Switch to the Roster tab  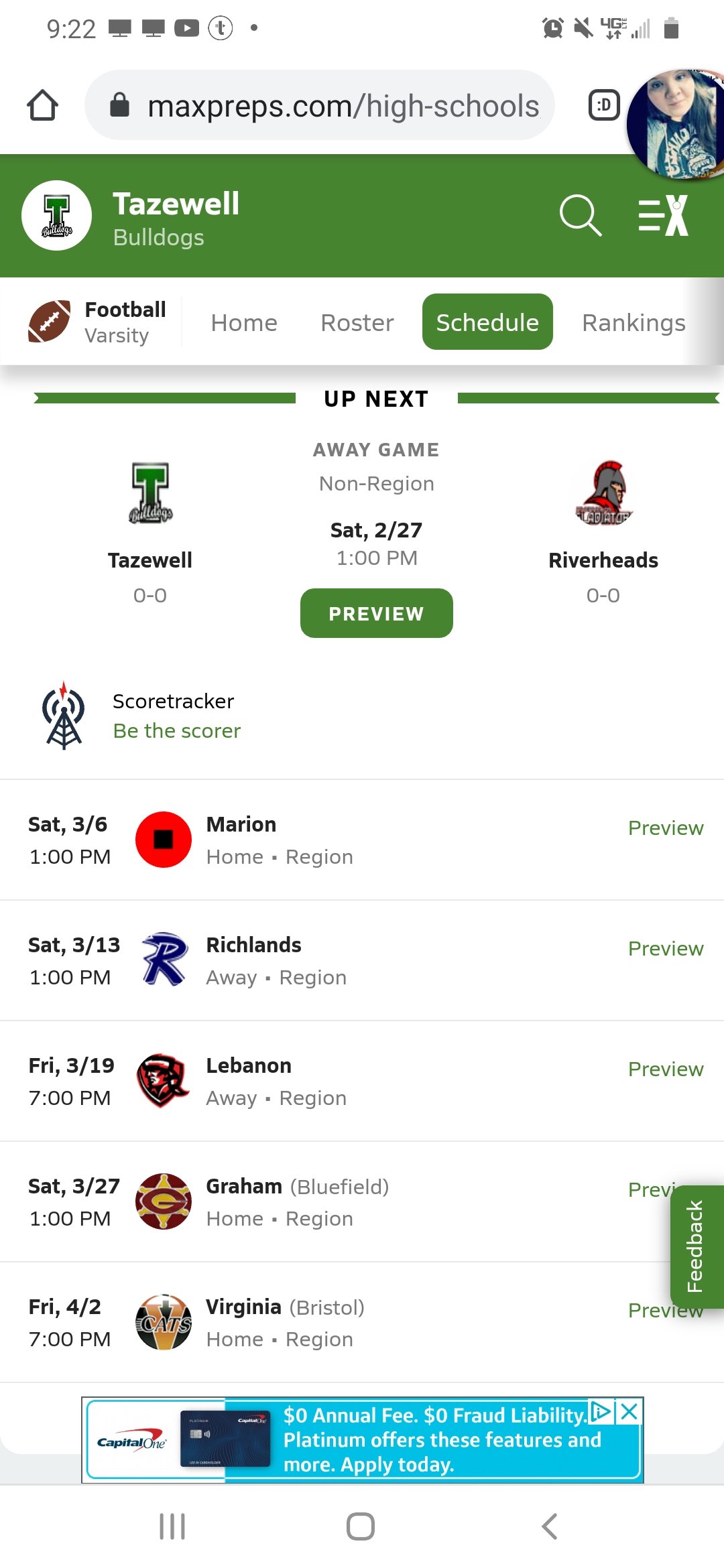(x=357, y=322)
